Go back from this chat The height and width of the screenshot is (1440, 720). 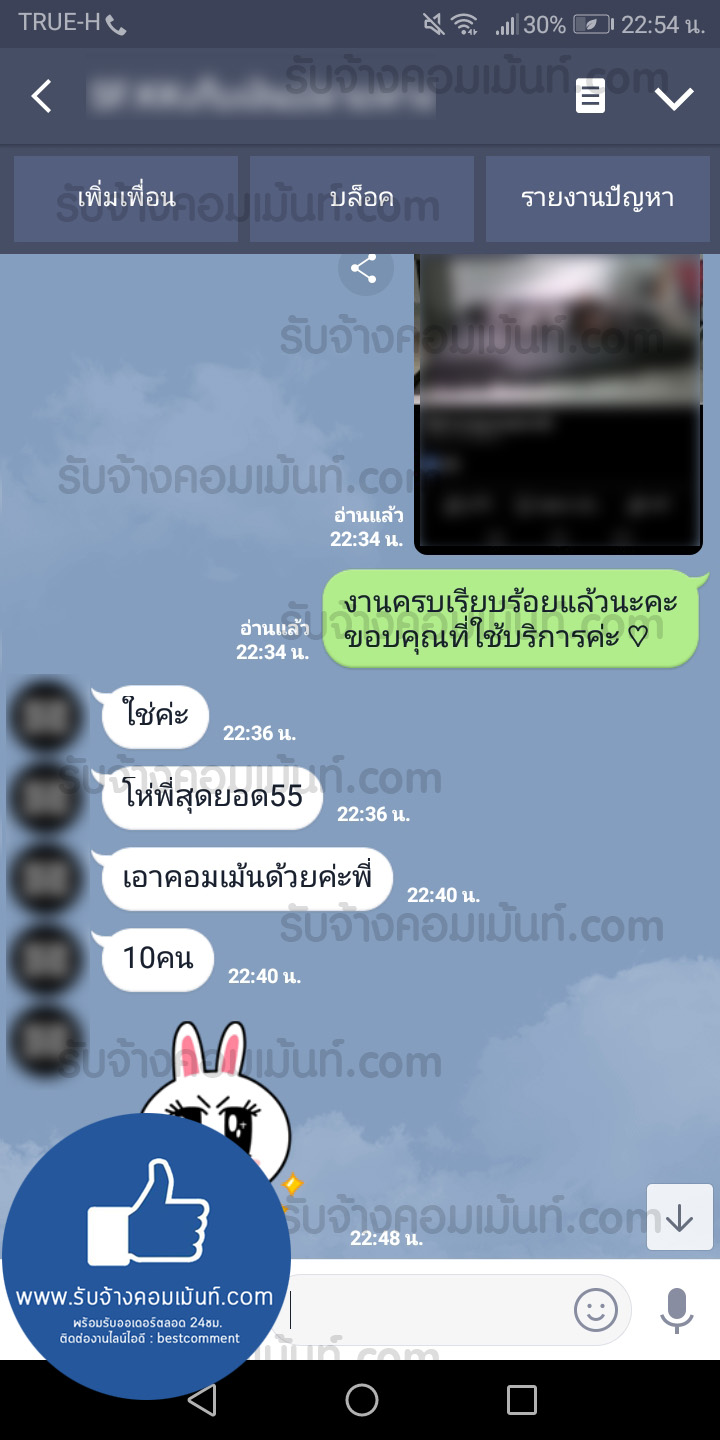(41, 97)
